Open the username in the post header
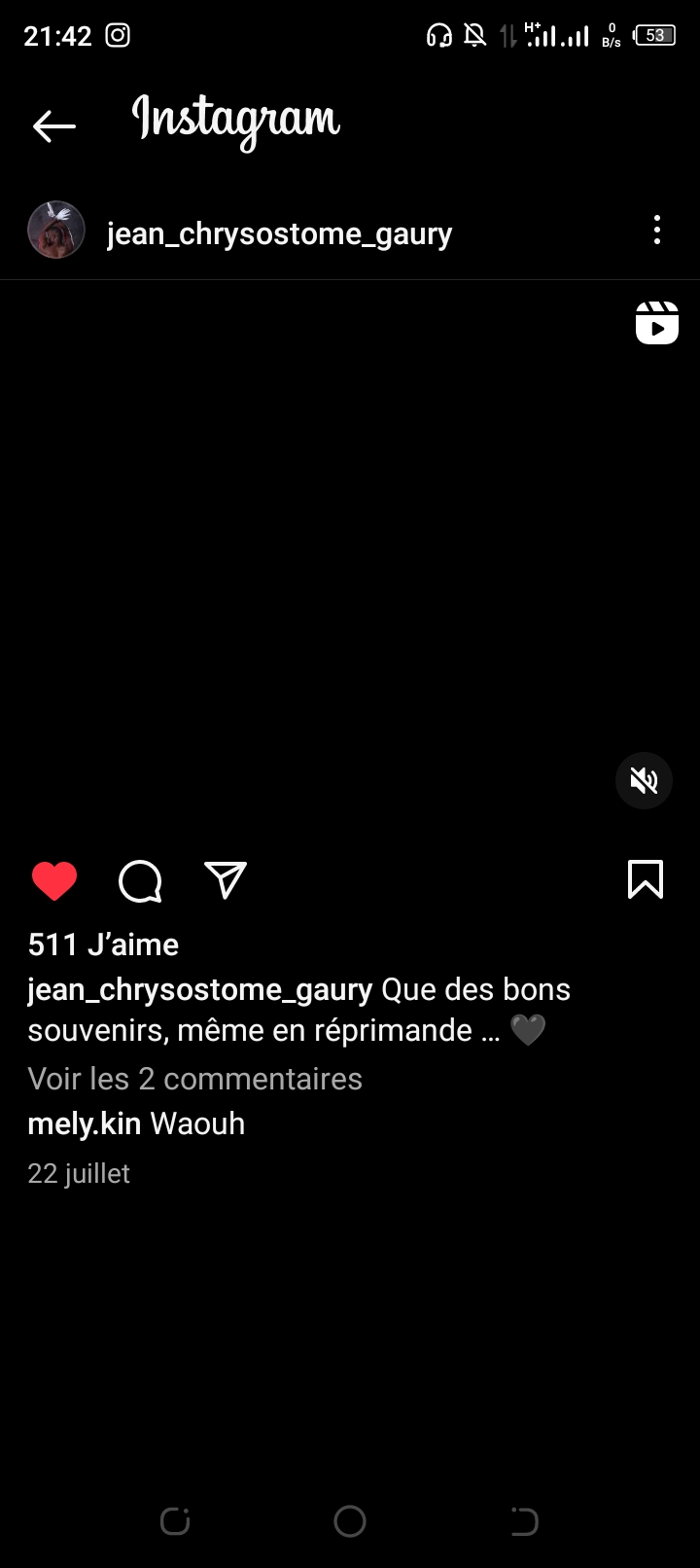The width and height of the screenshot is (700, 1568). pyautogui.click(x=279, y=233)
